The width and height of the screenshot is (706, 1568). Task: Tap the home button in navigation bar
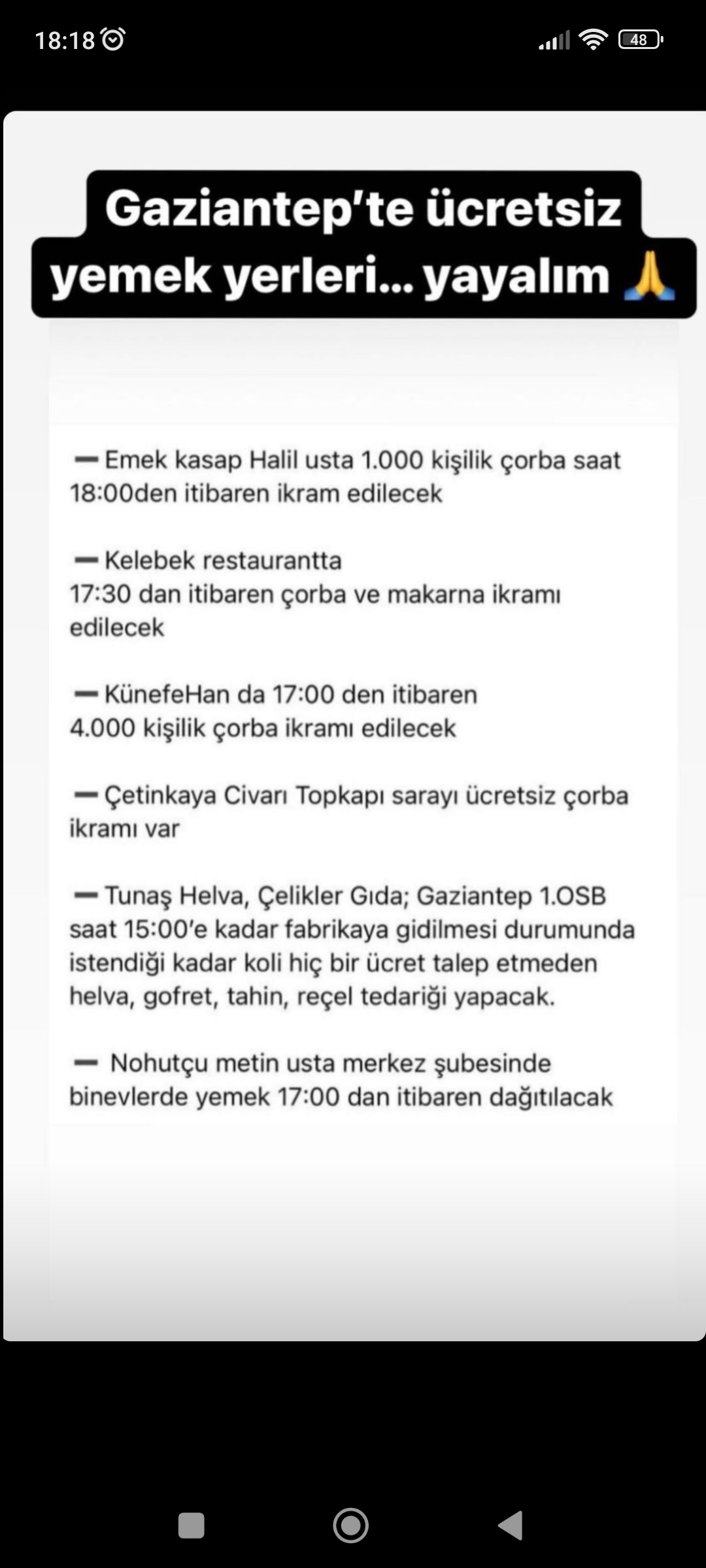351,1526
